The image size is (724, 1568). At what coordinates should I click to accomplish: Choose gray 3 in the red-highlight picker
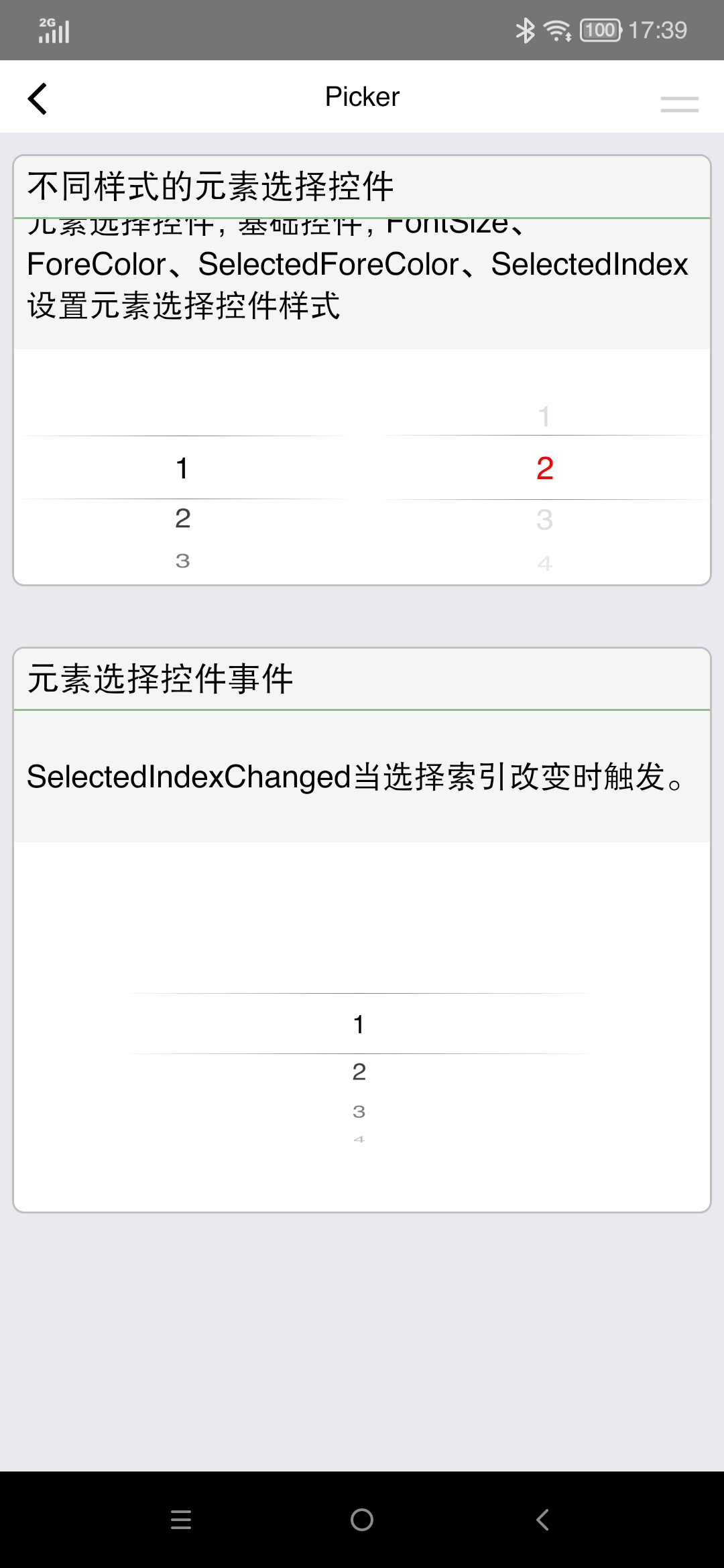coord(544,520)
